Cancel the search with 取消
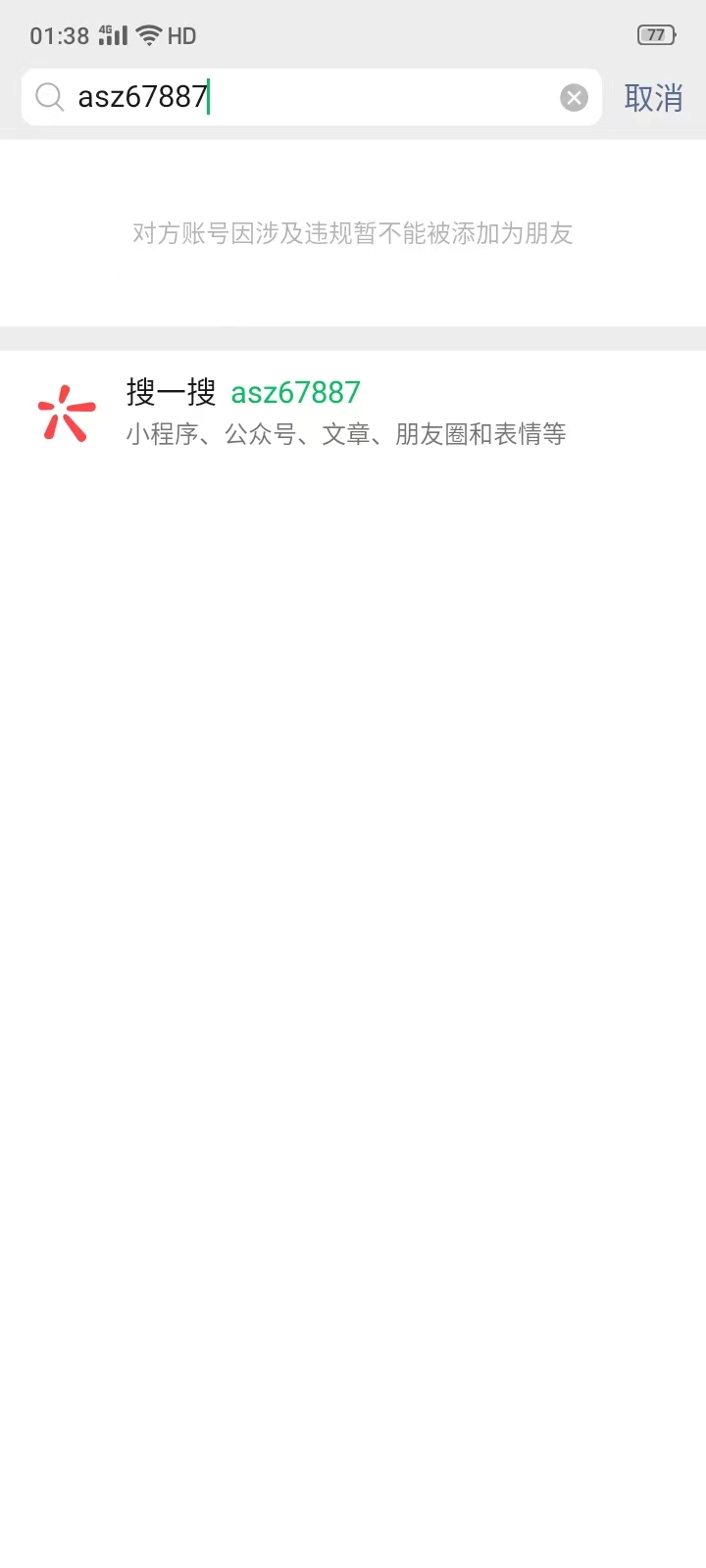 pos(653,98)
